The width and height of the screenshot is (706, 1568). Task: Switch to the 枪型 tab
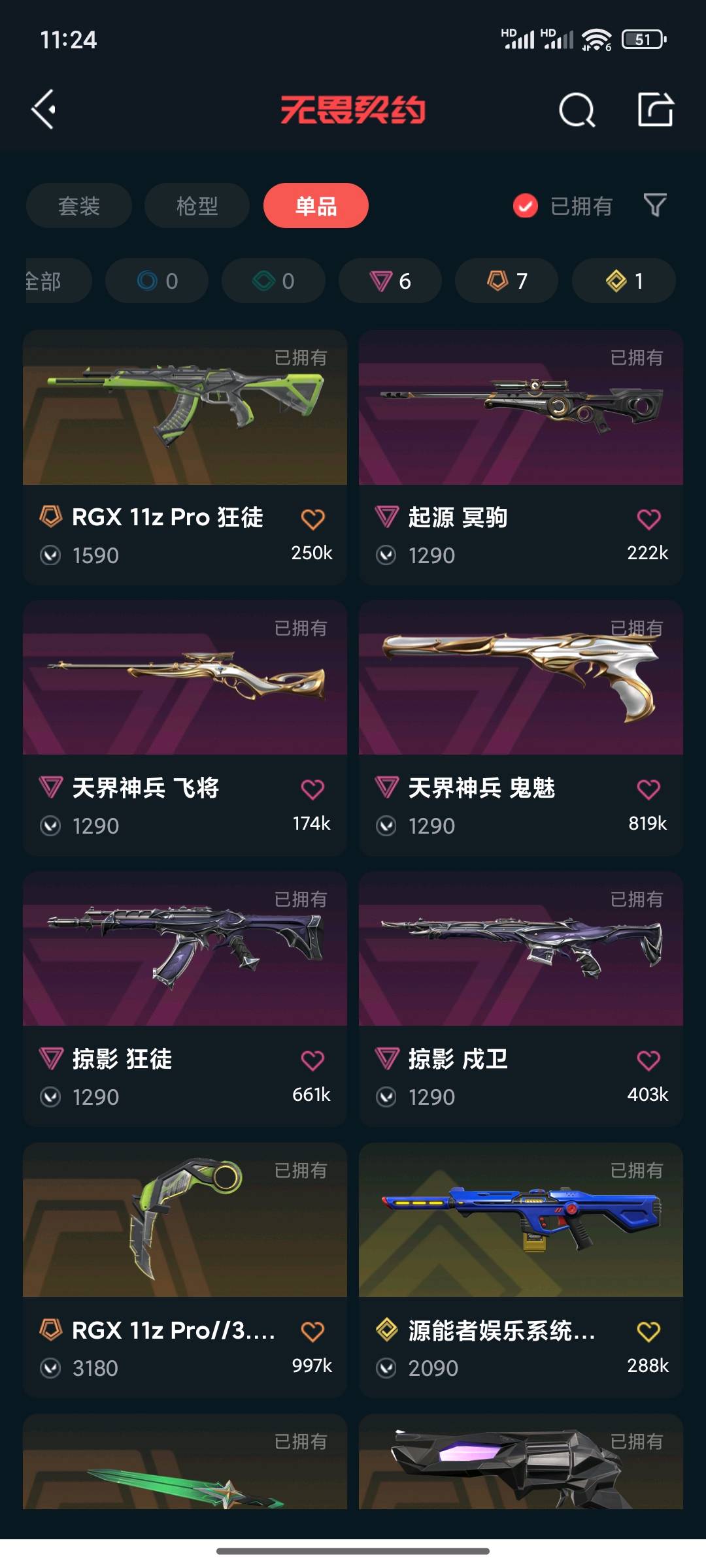coord(197,206)
